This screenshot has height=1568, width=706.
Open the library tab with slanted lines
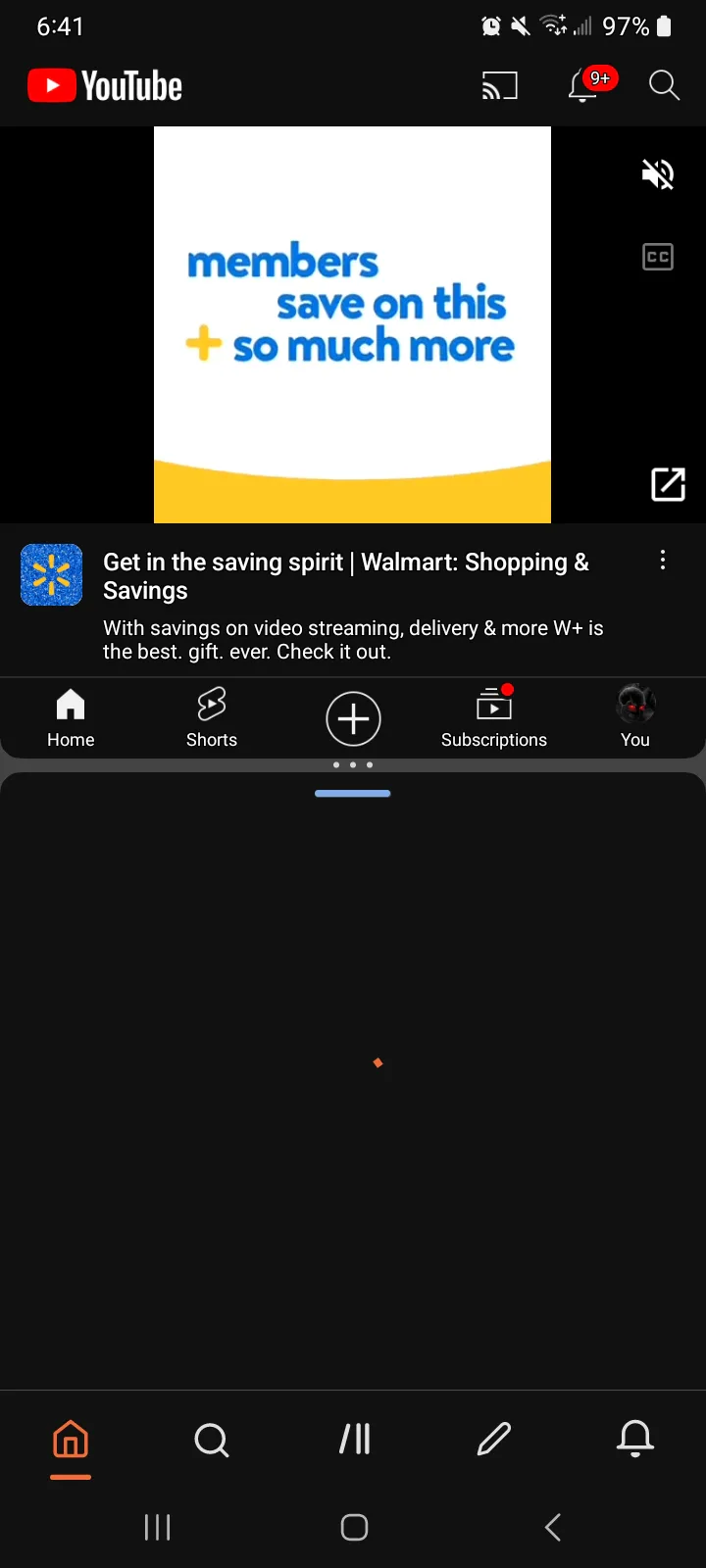354,1440
